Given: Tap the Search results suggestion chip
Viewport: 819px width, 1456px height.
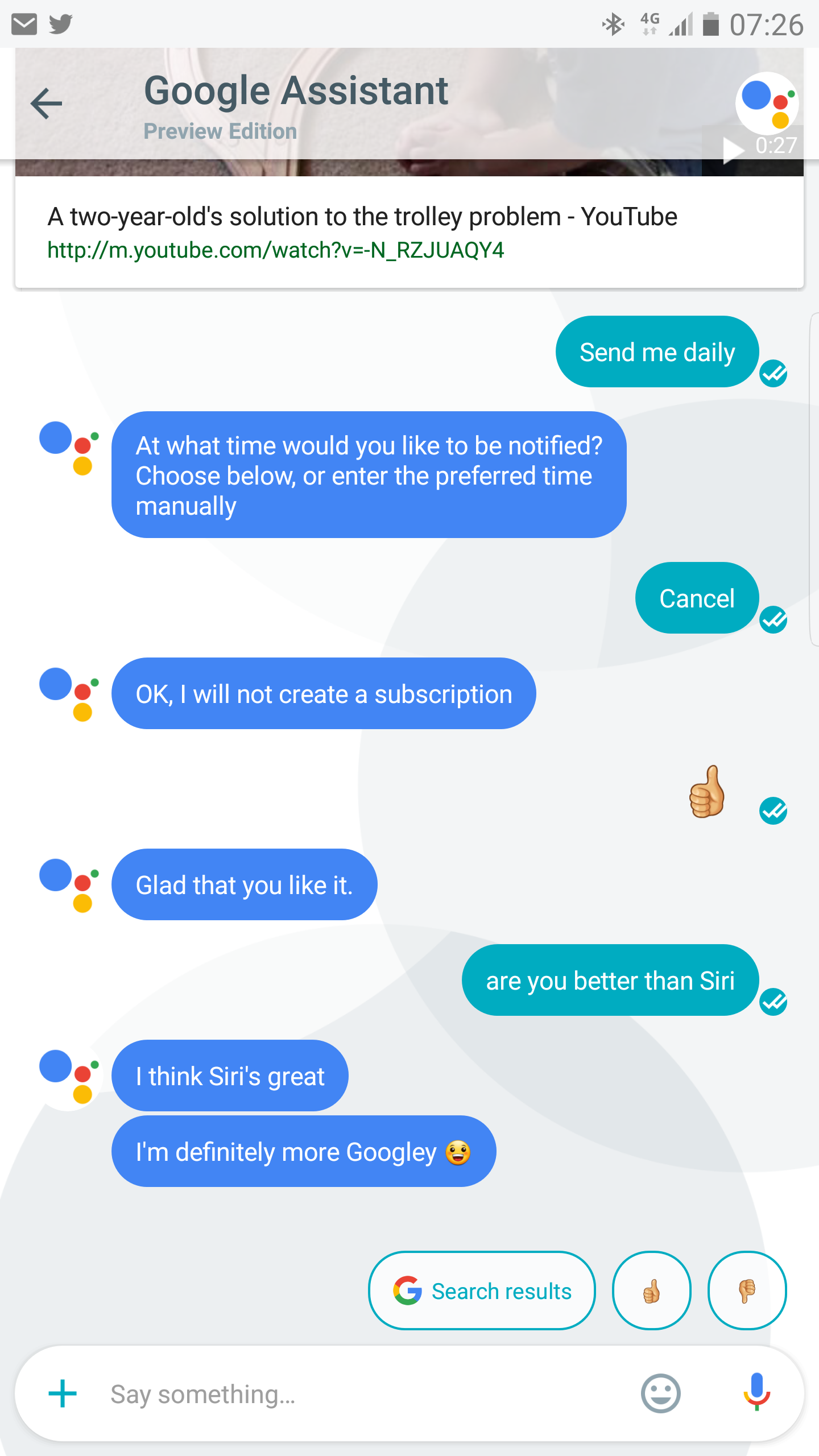Looking at the screenshot, I should coord(482,1290).
